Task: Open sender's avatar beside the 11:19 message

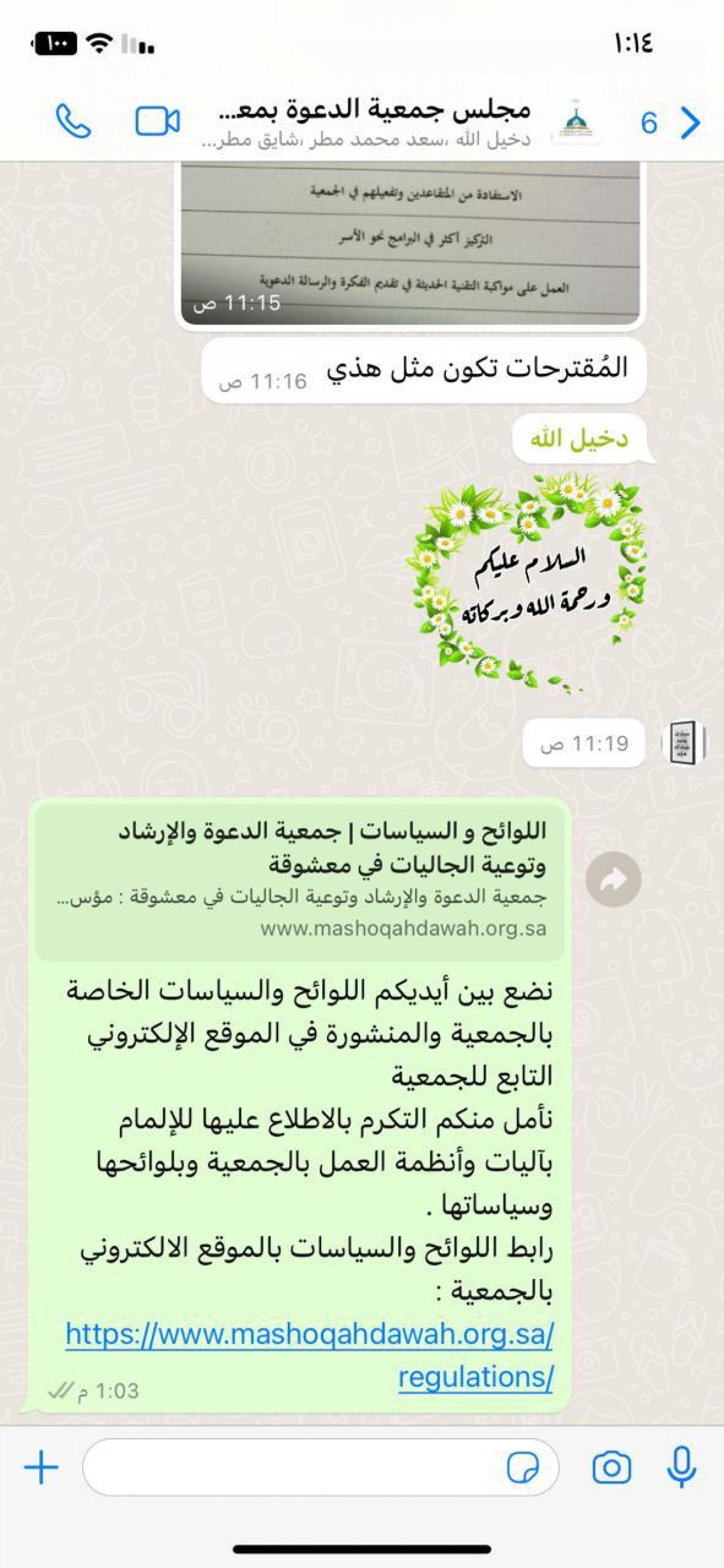Action: coord(682,742)
